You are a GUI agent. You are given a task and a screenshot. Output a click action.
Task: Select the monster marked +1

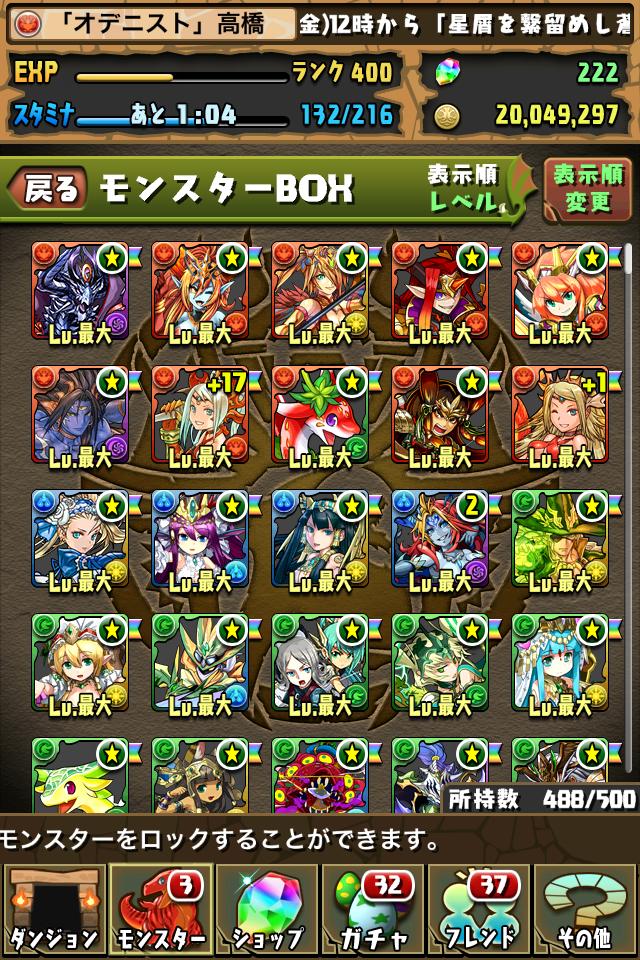(560, 416)
